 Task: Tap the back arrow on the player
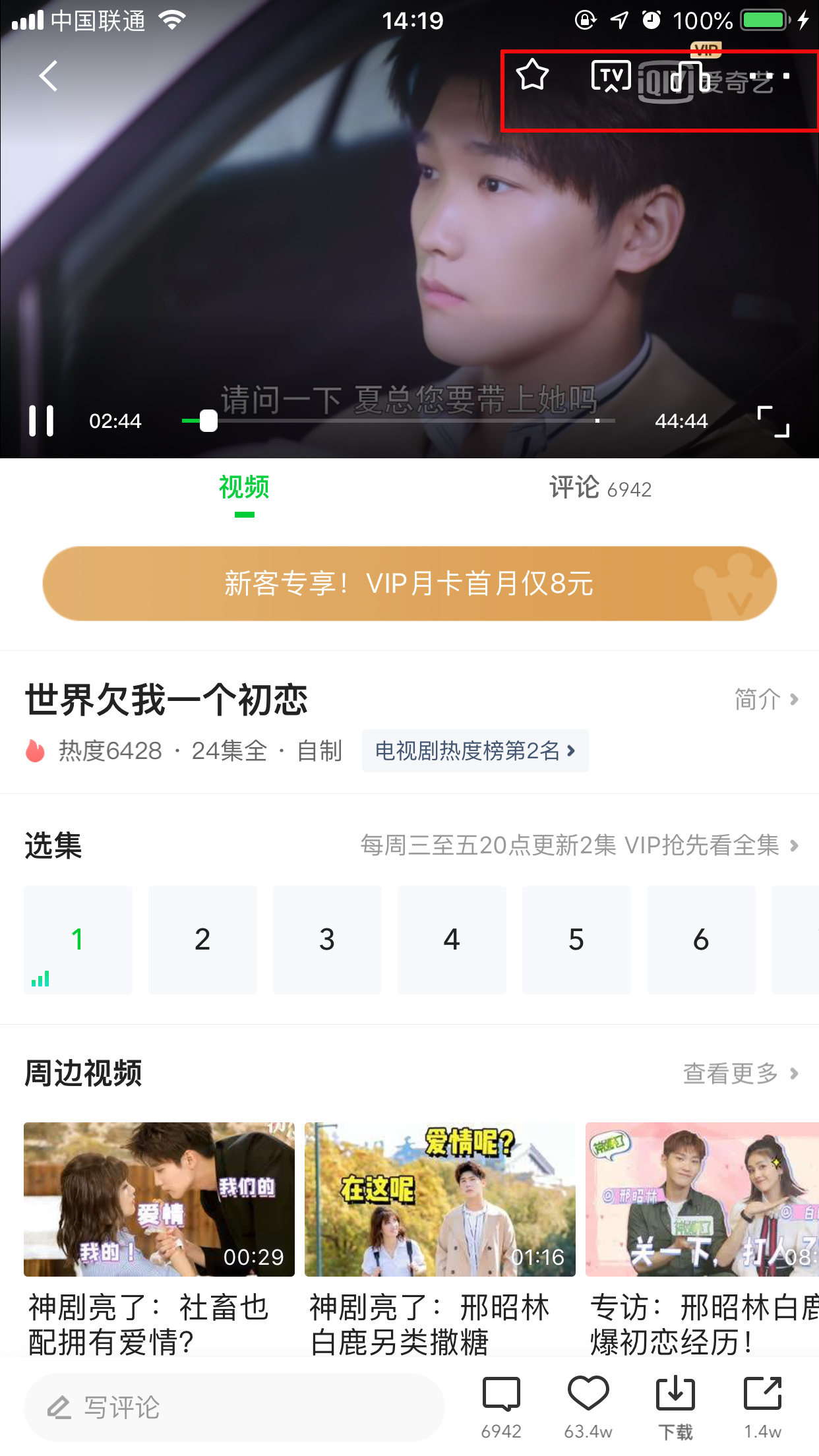(x=47, y=76)
